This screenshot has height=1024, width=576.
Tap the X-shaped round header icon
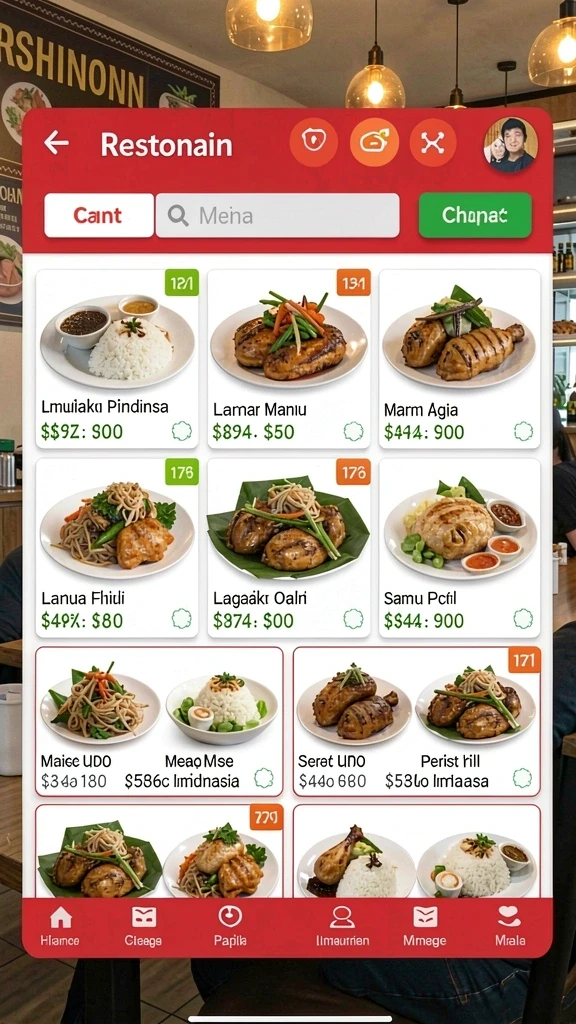432,142
